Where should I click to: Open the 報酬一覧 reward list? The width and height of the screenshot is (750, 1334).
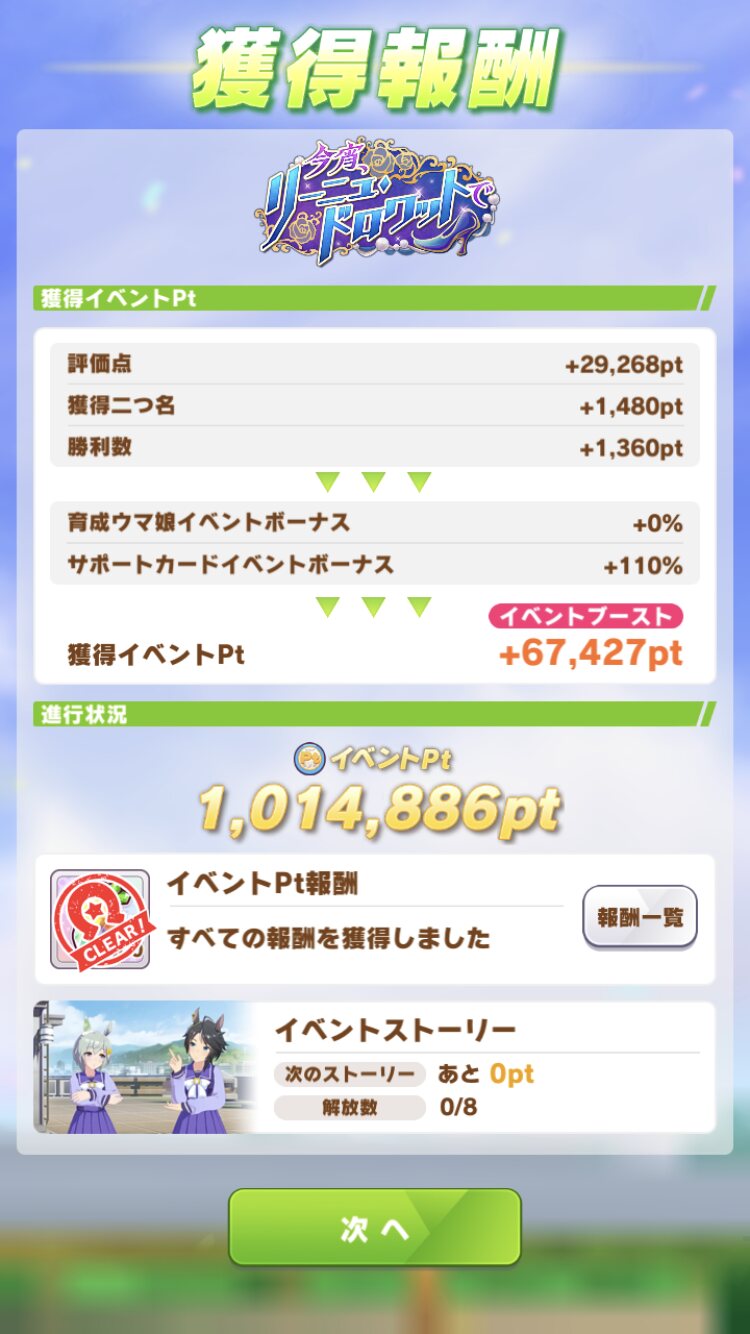[x=640, y=916]
